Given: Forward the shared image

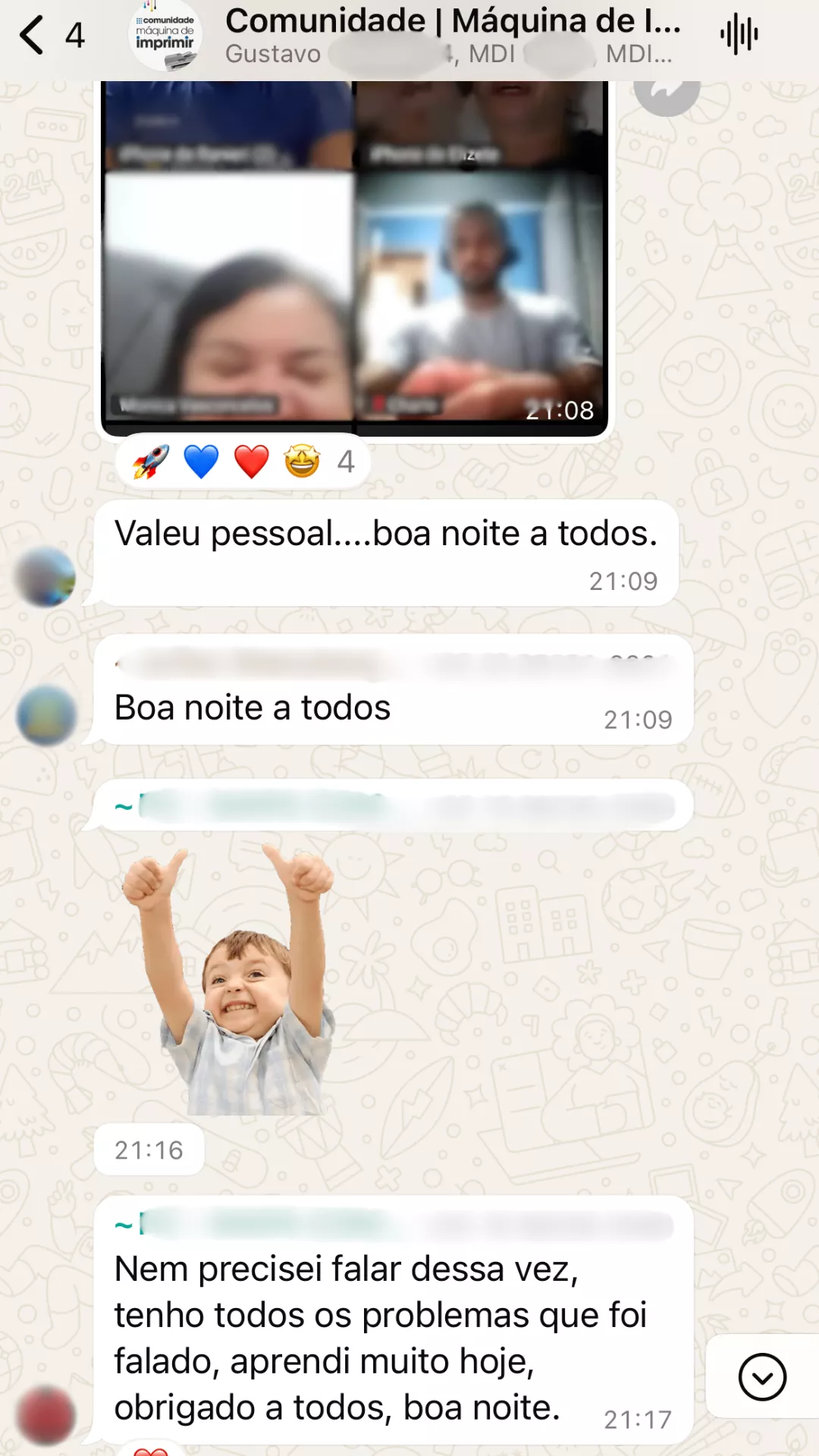Looking at the screenshot, I should [x=666, y=93].
